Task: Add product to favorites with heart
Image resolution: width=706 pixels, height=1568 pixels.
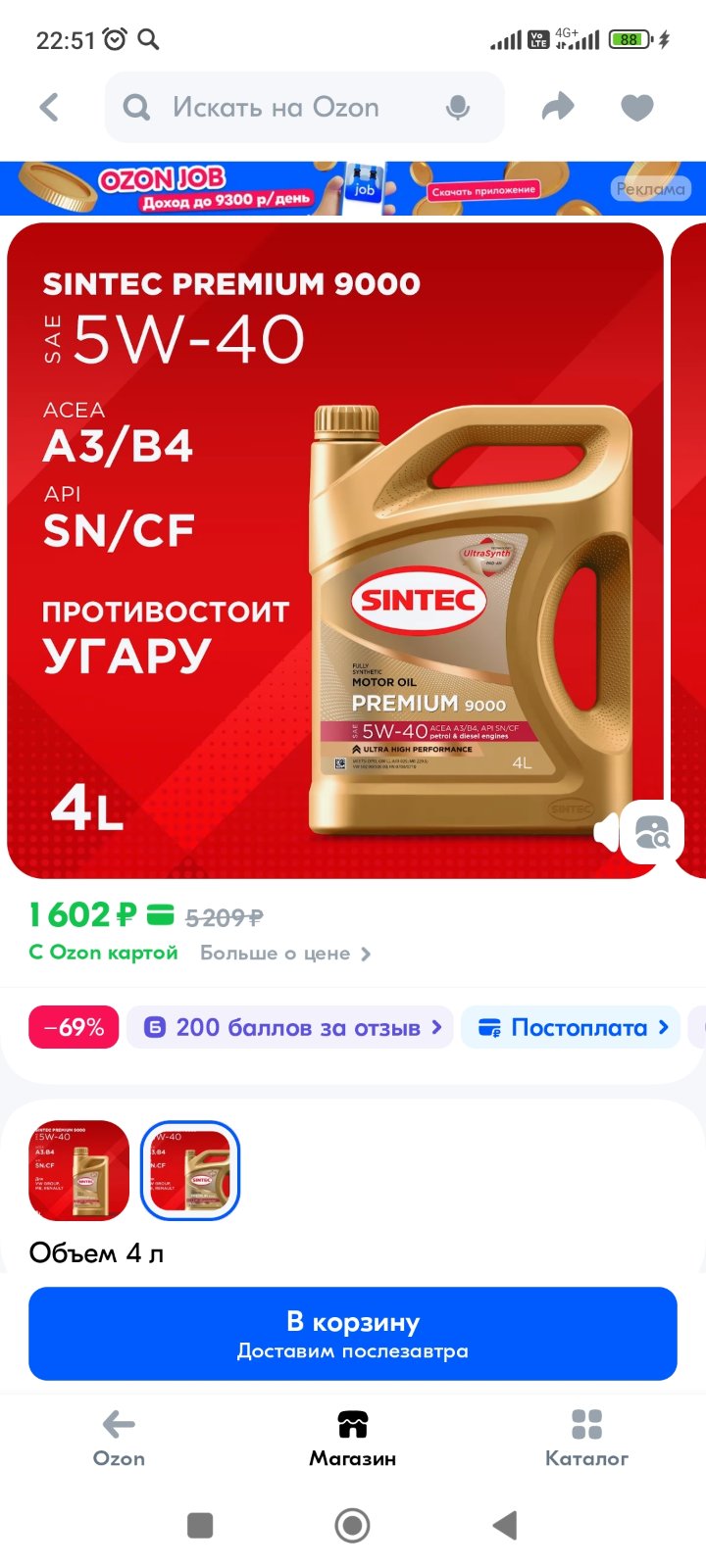Action: coord(637,107)
